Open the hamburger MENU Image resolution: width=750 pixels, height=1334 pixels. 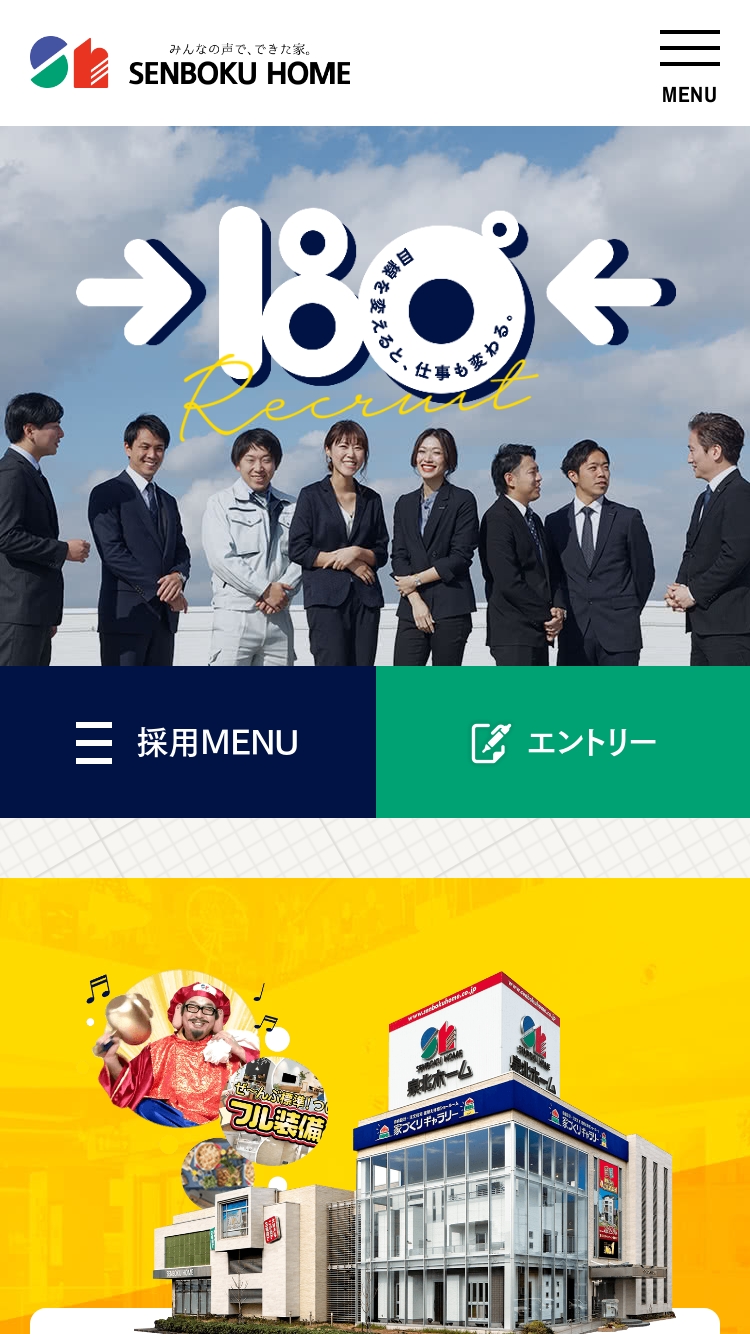(689, 66)
